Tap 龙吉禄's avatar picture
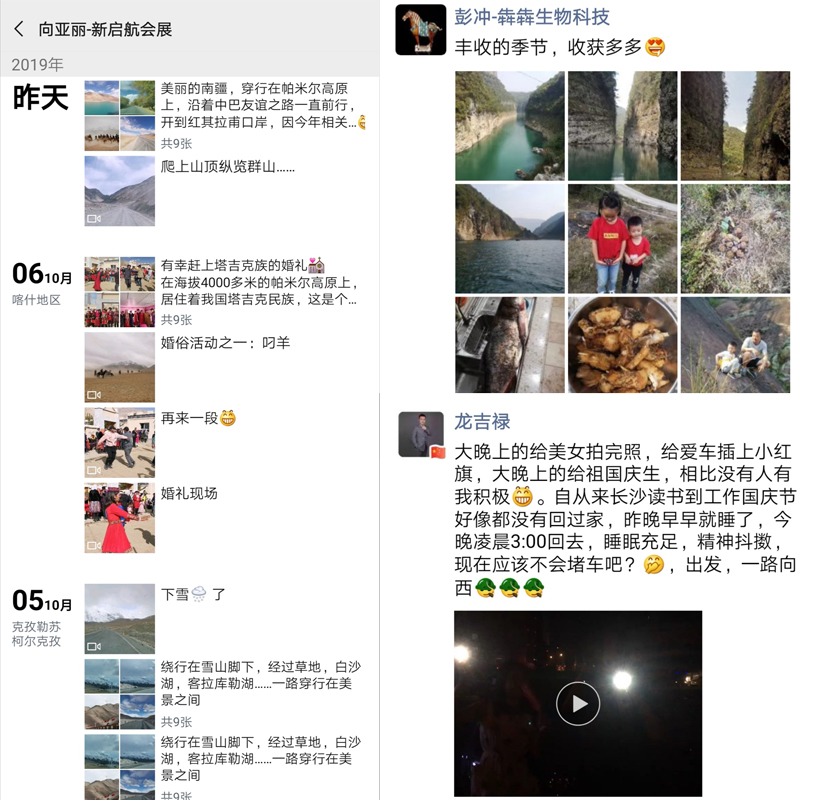The image size is (820, 800). (x=421, y=434)
